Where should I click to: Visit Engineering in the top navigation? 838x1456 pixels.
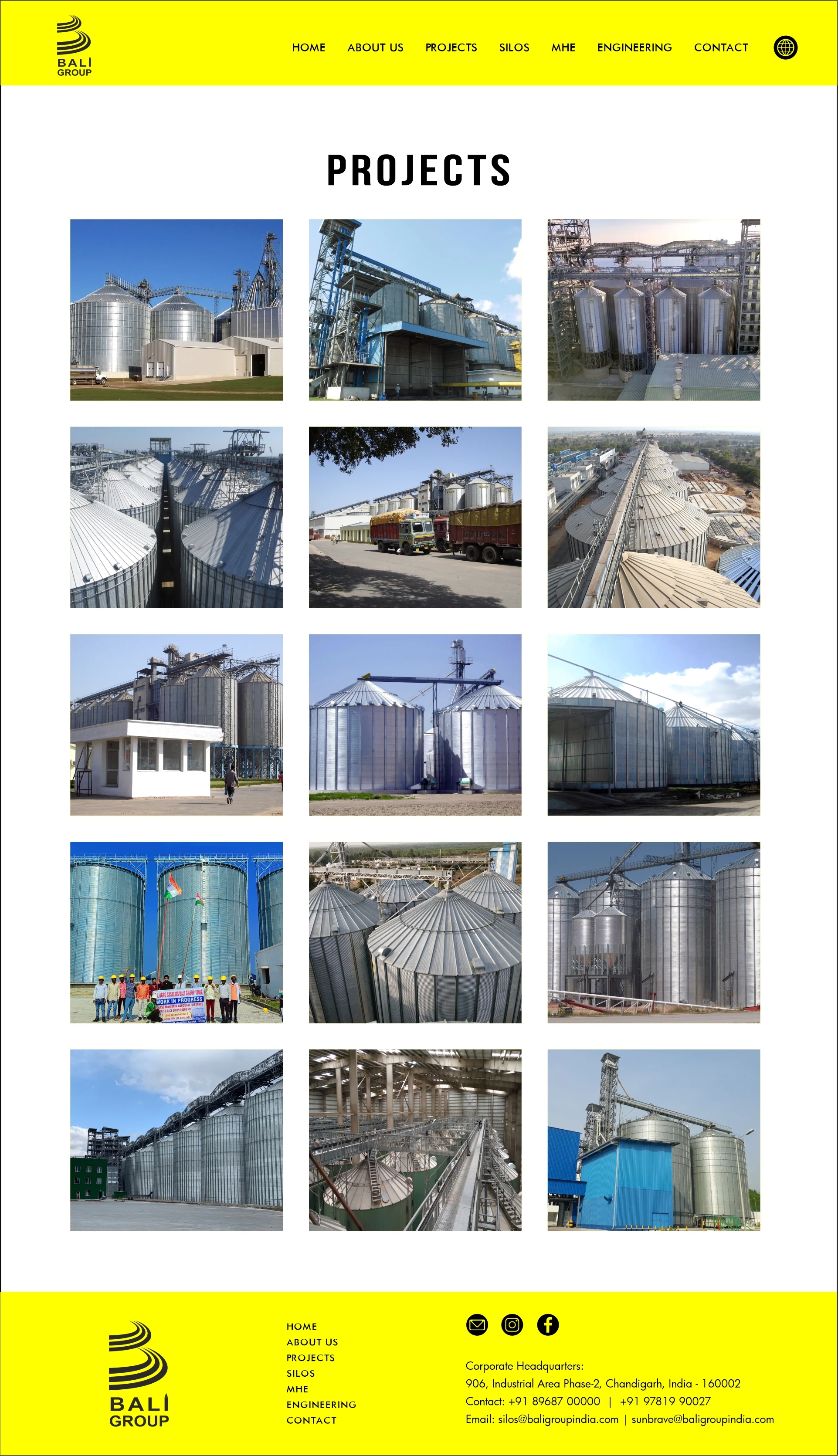(634, 47)
